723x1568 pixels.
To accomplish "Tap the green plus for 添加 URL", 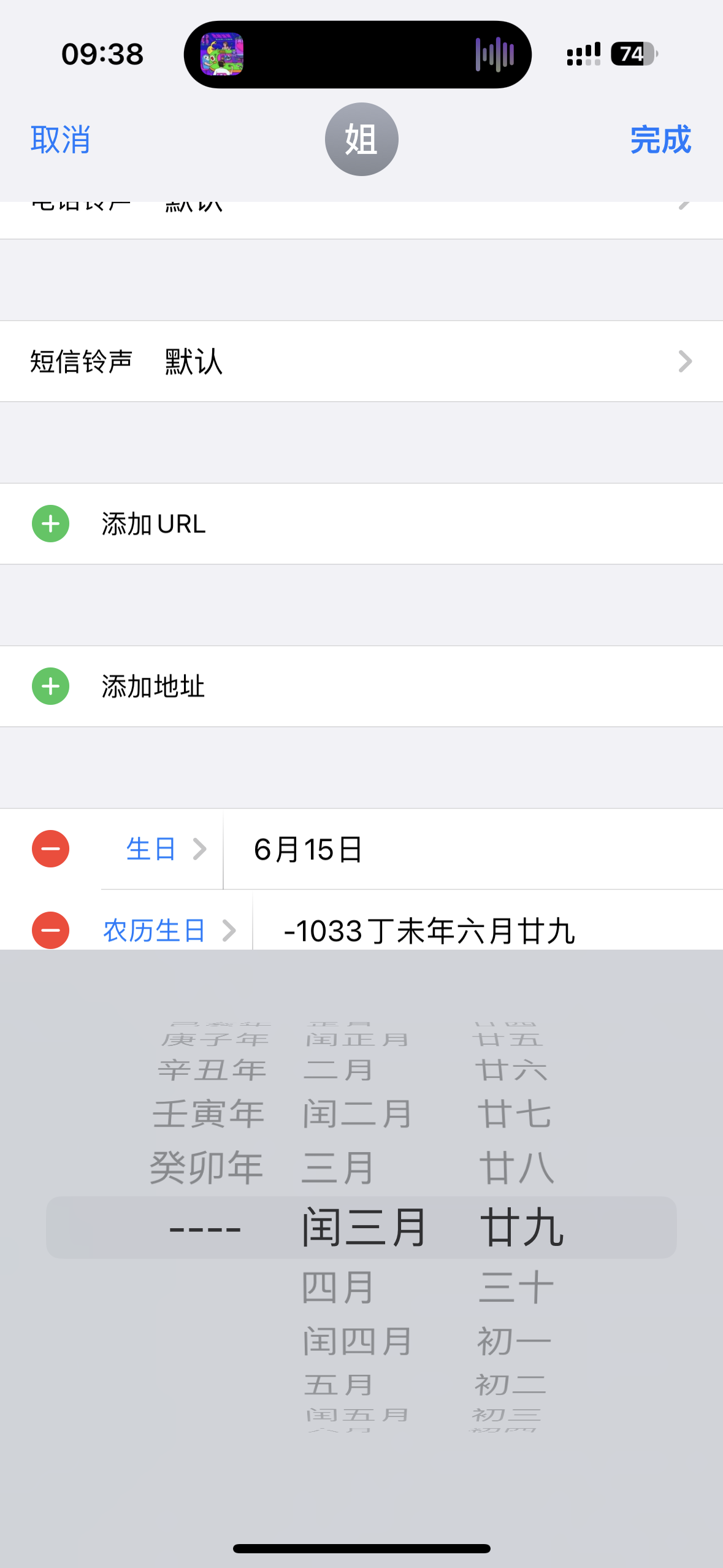I will pyautogui.click(x=50, y=524).
